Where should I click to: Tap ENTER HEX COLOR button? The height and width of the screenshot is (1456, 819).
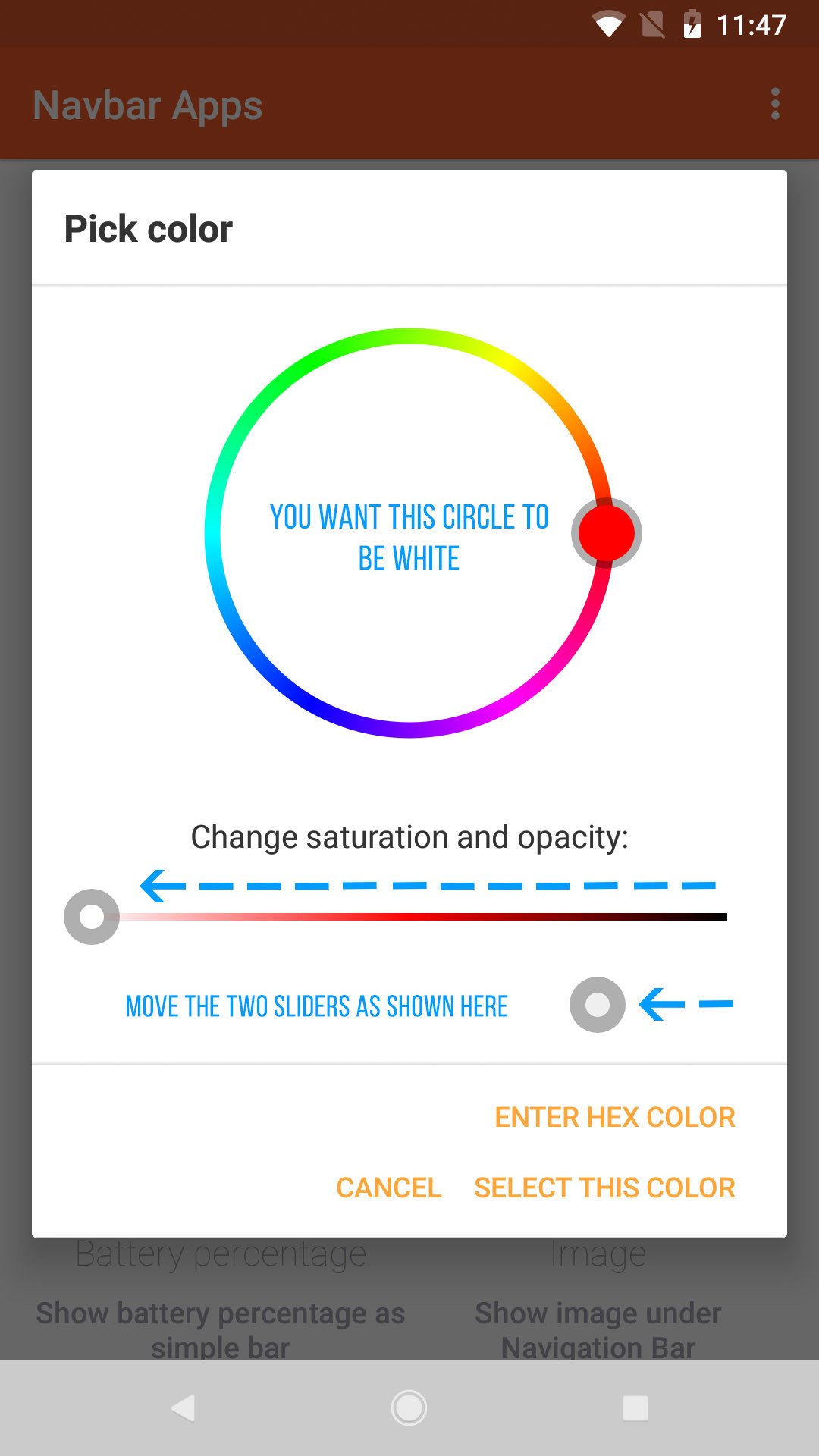[615, 1117]
